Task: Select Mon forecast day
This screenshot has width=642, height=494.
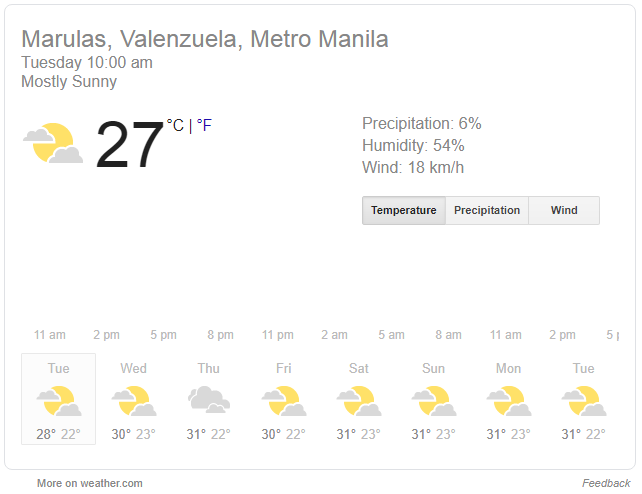Action: click(x=508, y=400)
